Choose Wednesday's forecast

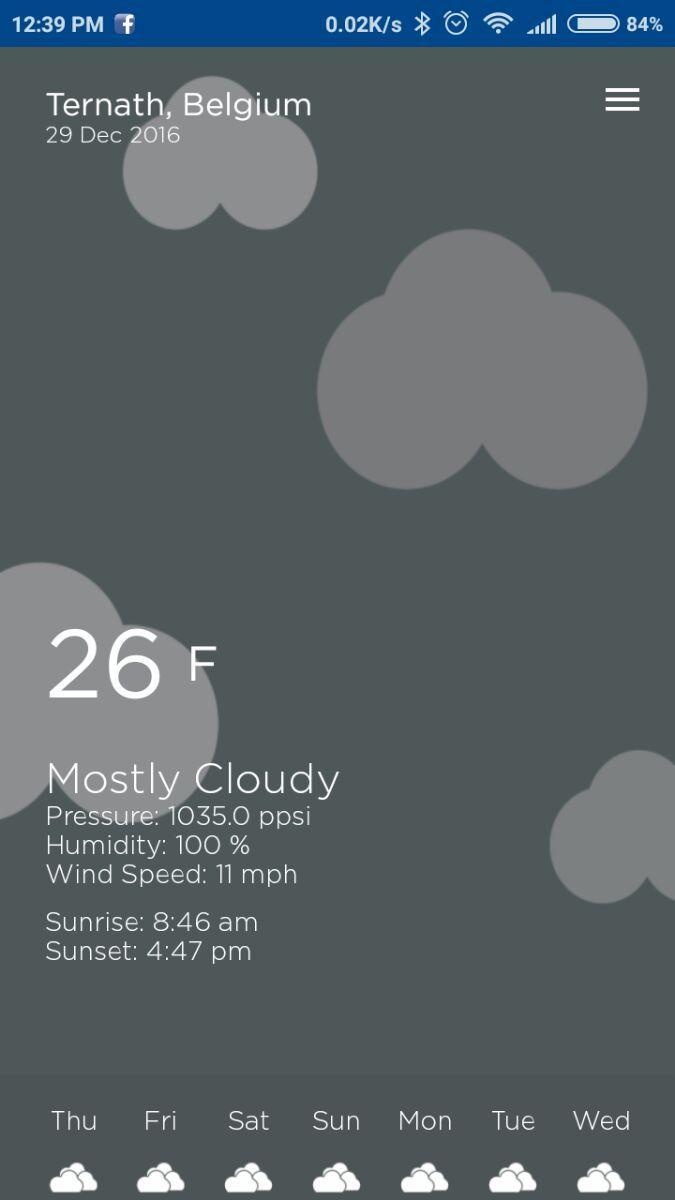pos(601,1150)
